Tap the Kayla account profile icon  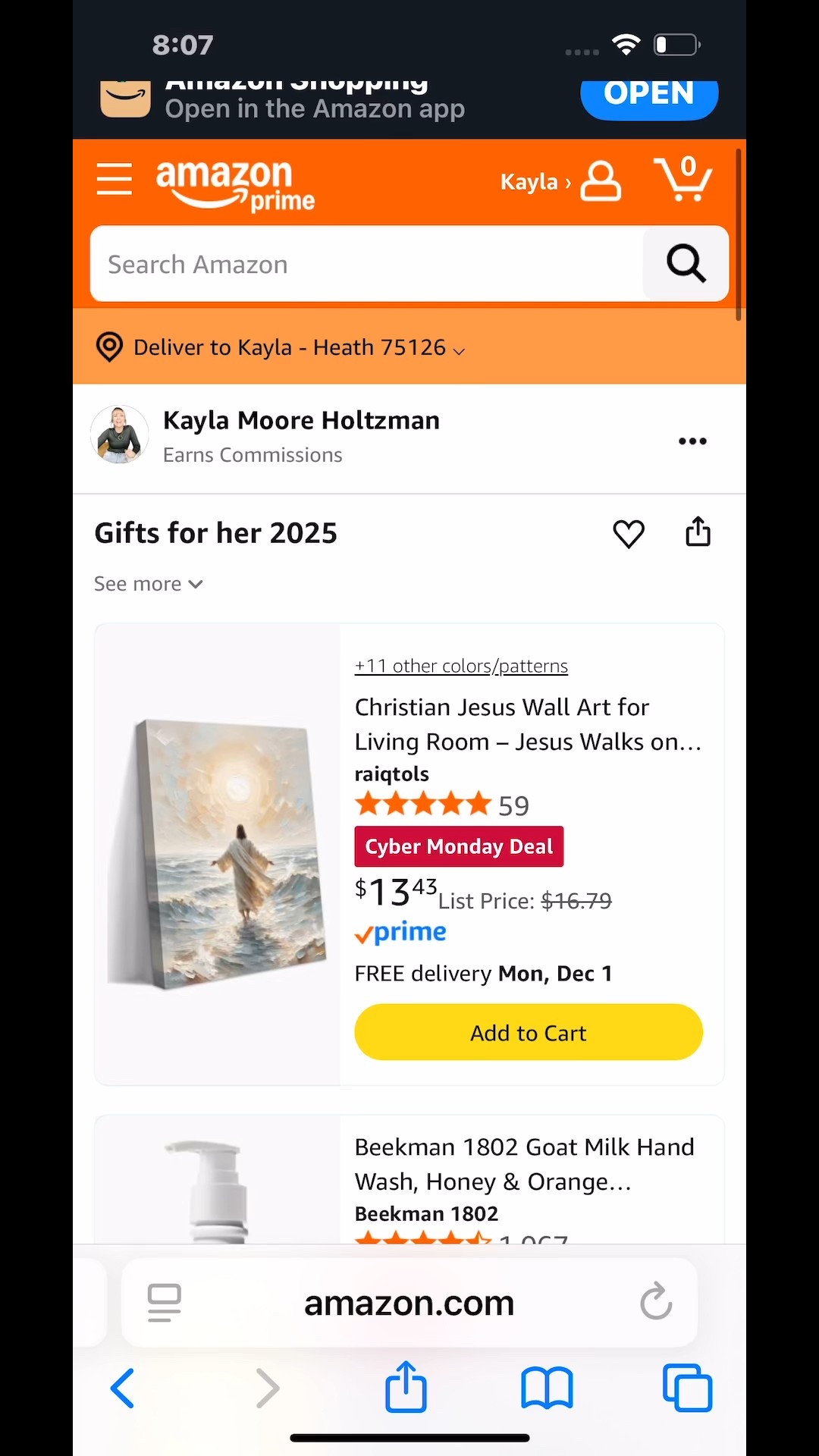tap(600, 180)
